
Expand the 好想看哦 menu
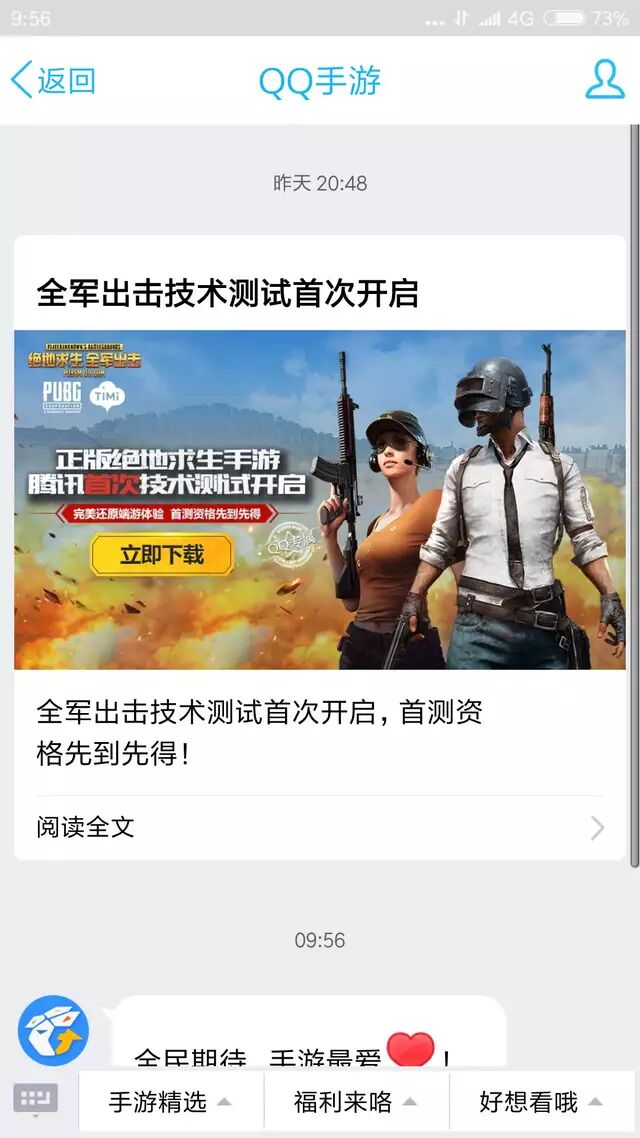pyautogui.click(x=541, y=1102)
